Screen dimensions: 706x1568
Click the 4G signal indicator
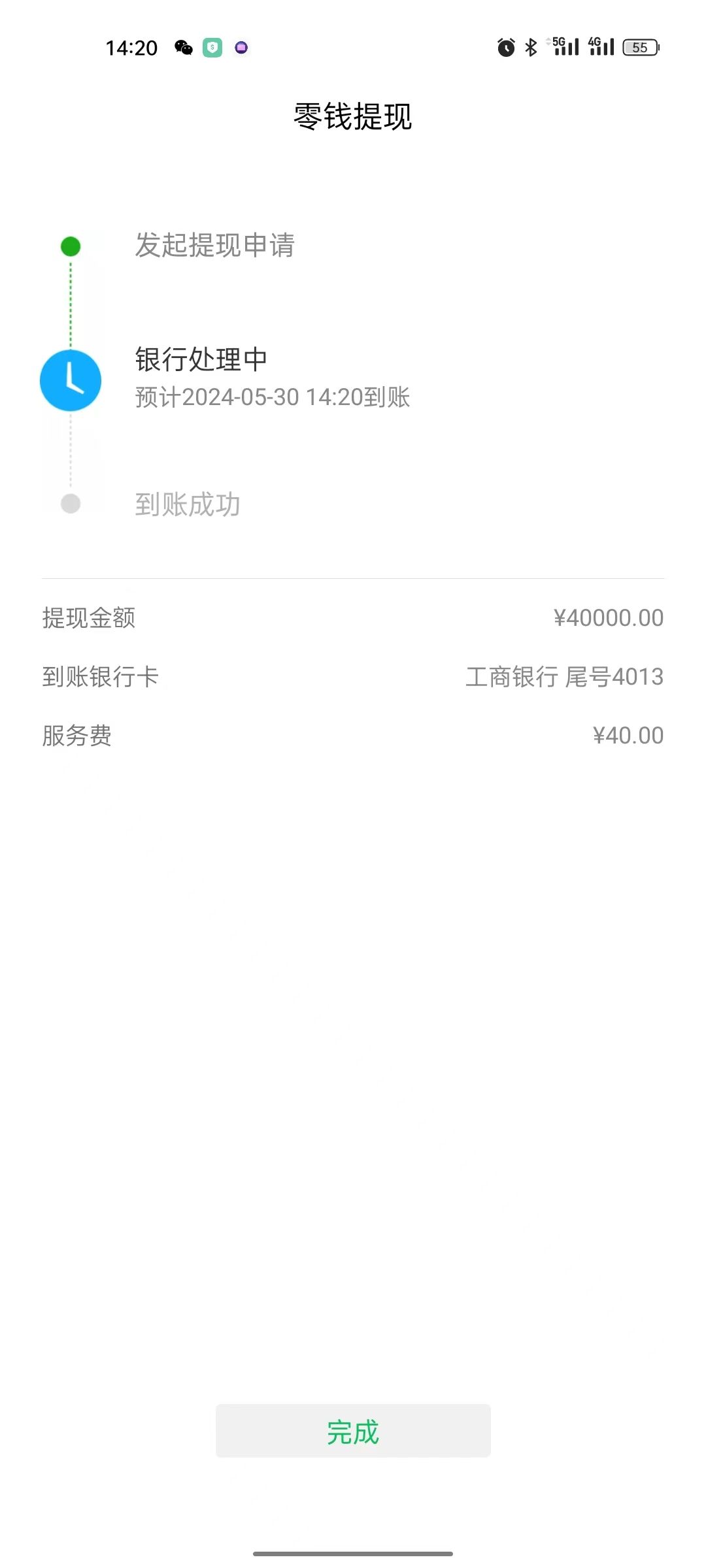[x=602, y=47]
